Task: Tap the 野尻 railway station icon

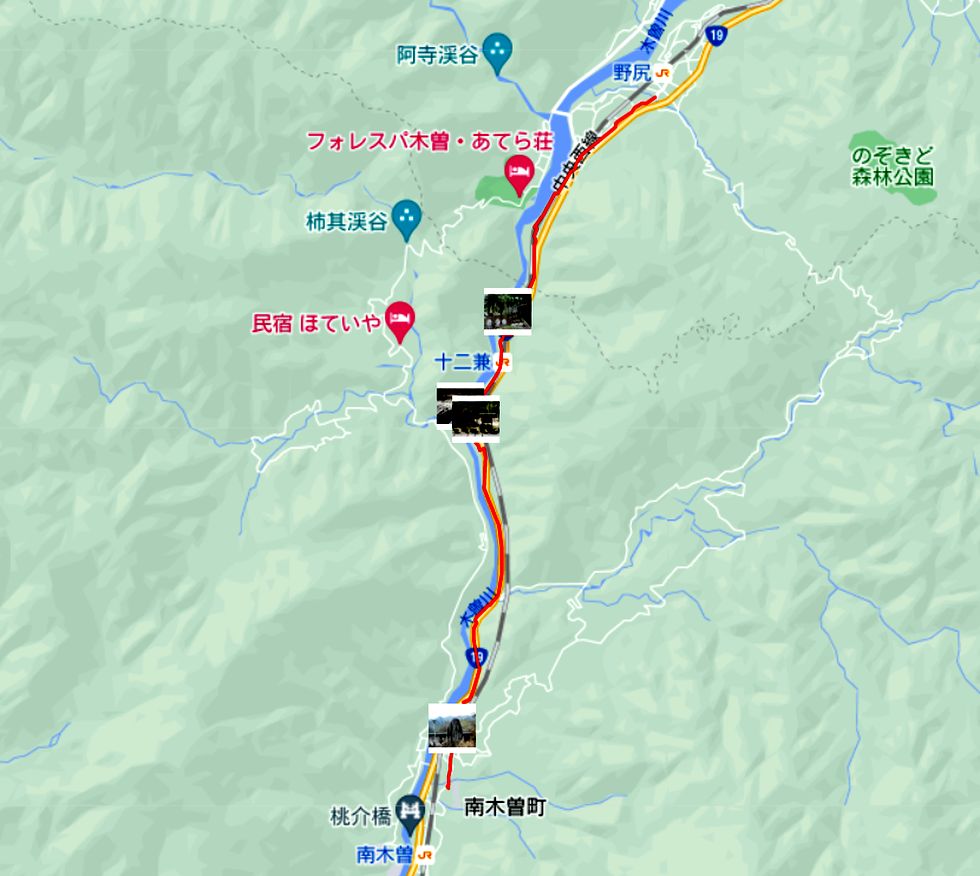Action: pyautogui.click(x=665, y=73)
